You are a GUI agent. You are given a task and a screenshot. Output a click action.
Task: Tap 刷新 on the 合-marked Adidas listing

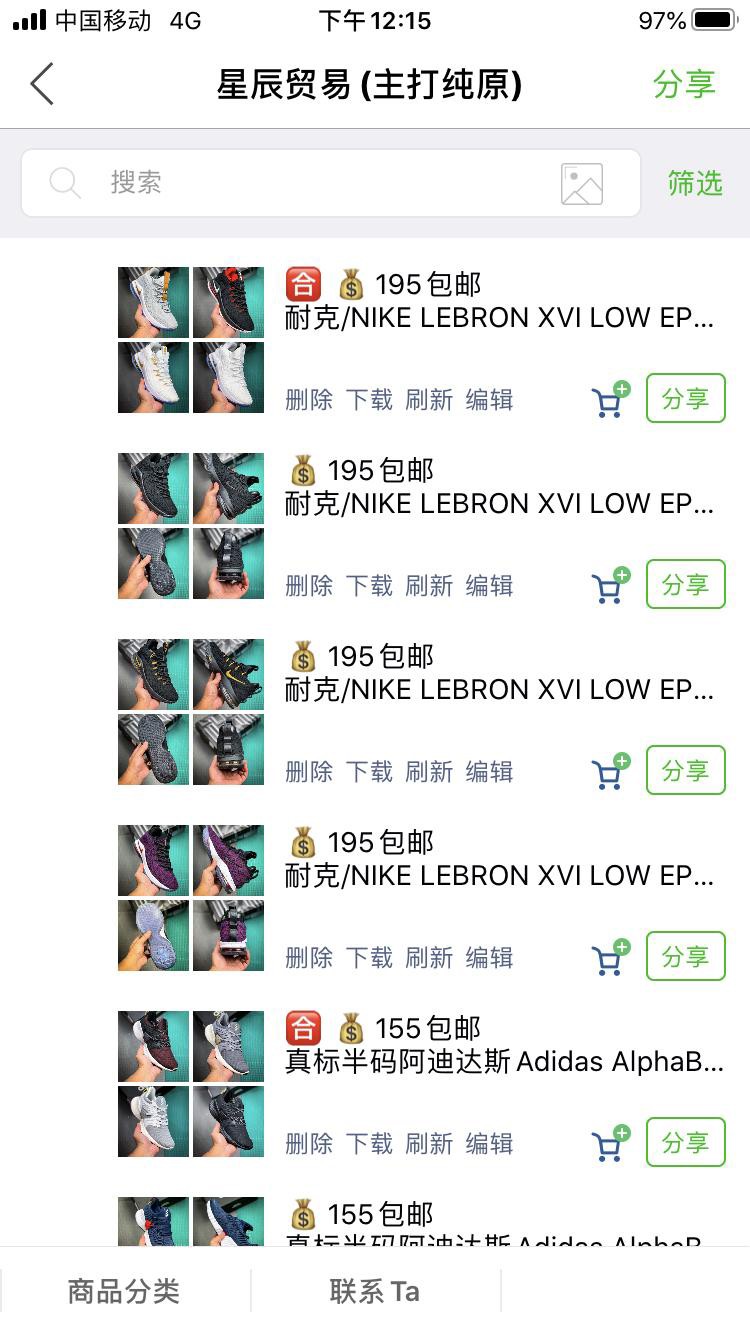tap(429, 1143)
